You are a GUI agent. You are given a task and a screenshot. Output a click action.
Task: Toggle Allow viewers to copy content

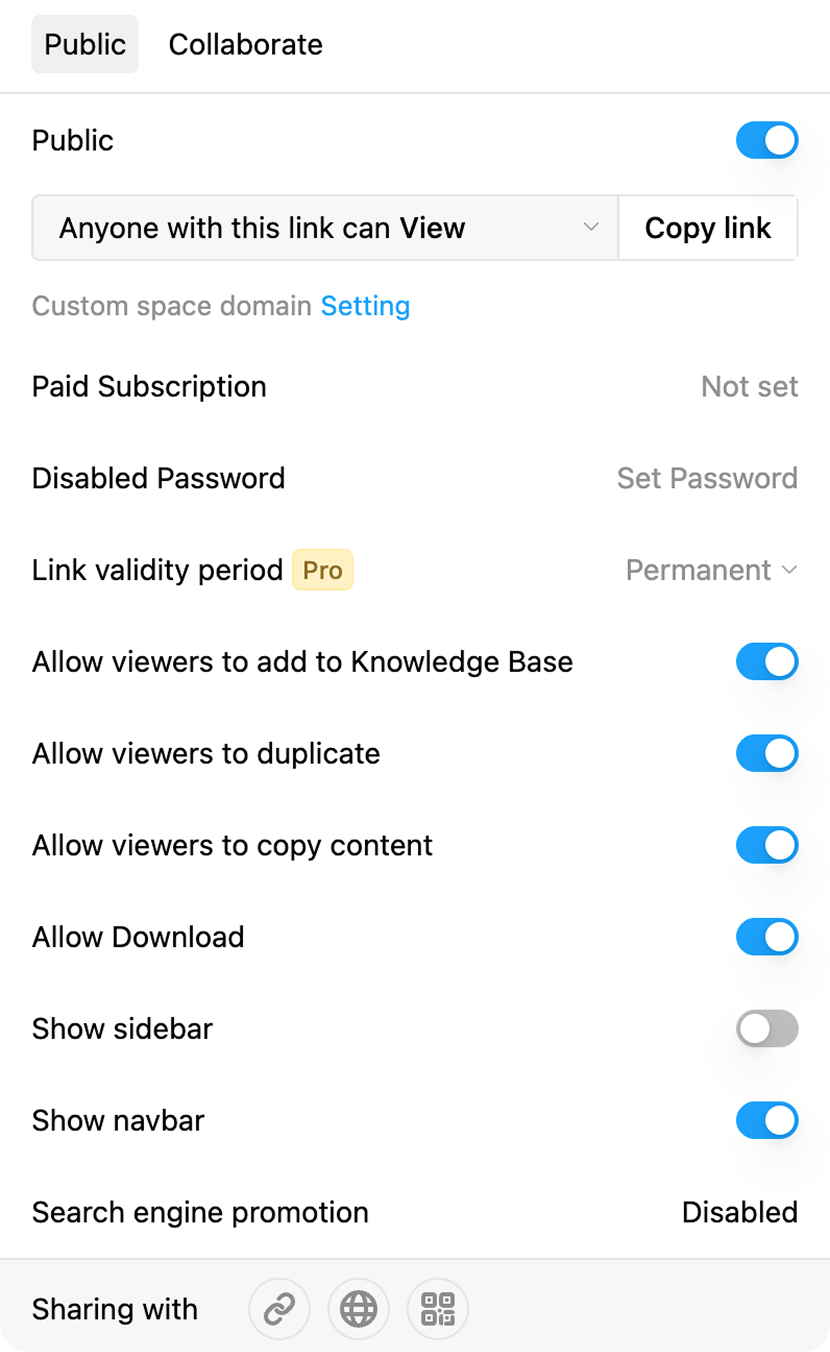pyautogui.click(x=767, y=846)
